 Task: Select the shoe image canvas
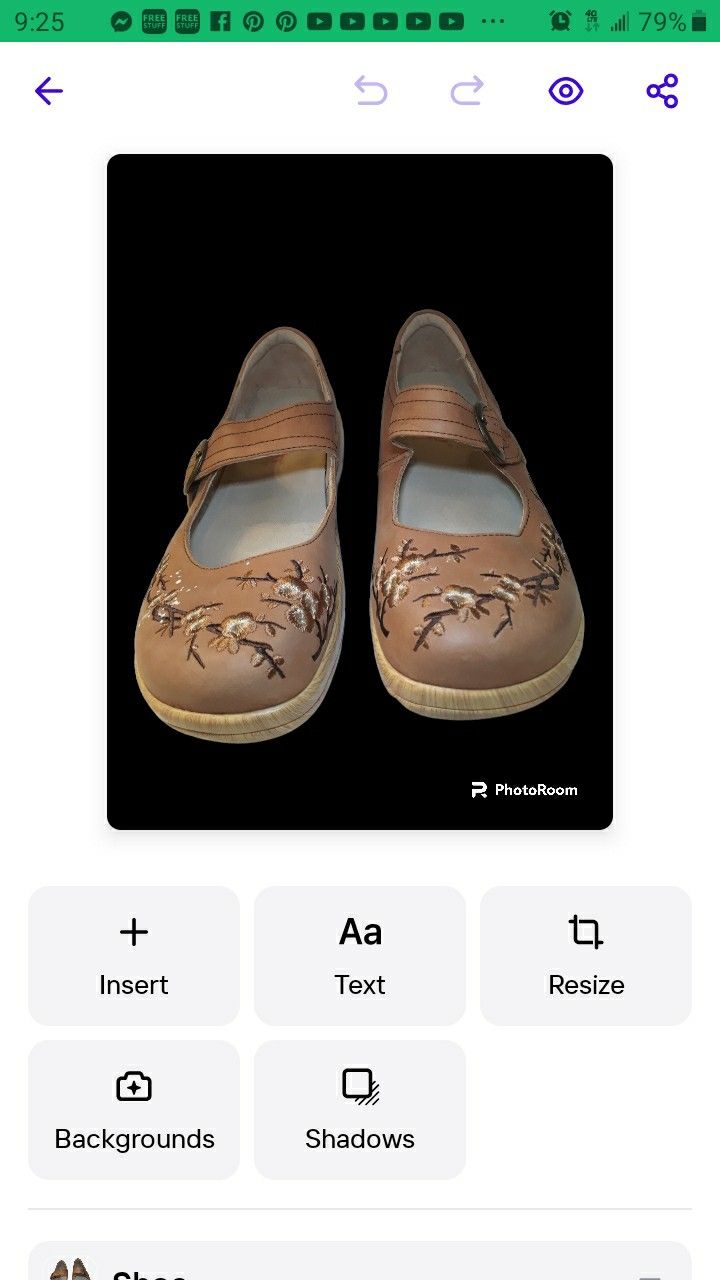coord(360,491)
